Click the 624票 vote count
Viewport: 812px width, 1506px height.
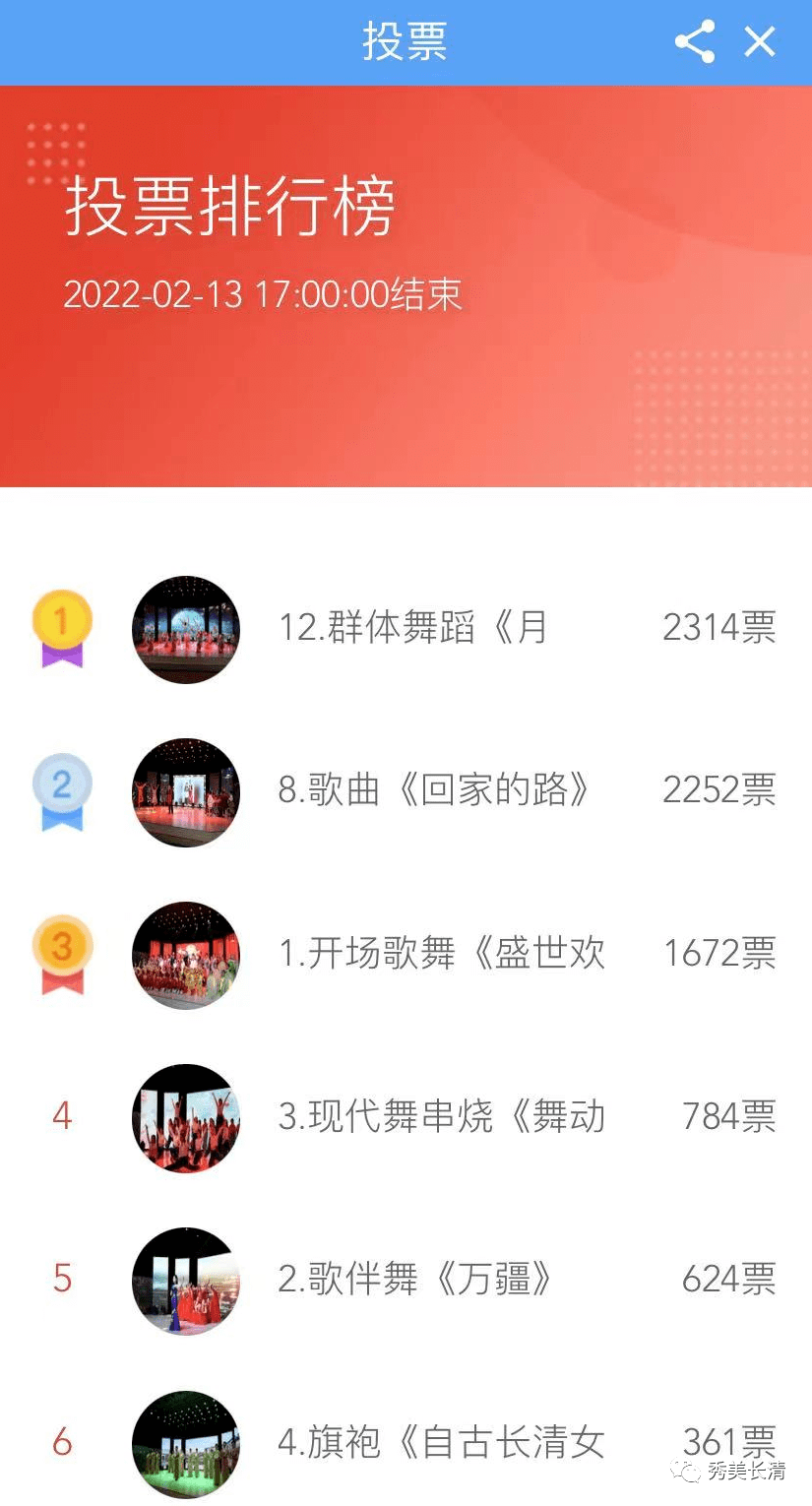tap(730, 1280)
